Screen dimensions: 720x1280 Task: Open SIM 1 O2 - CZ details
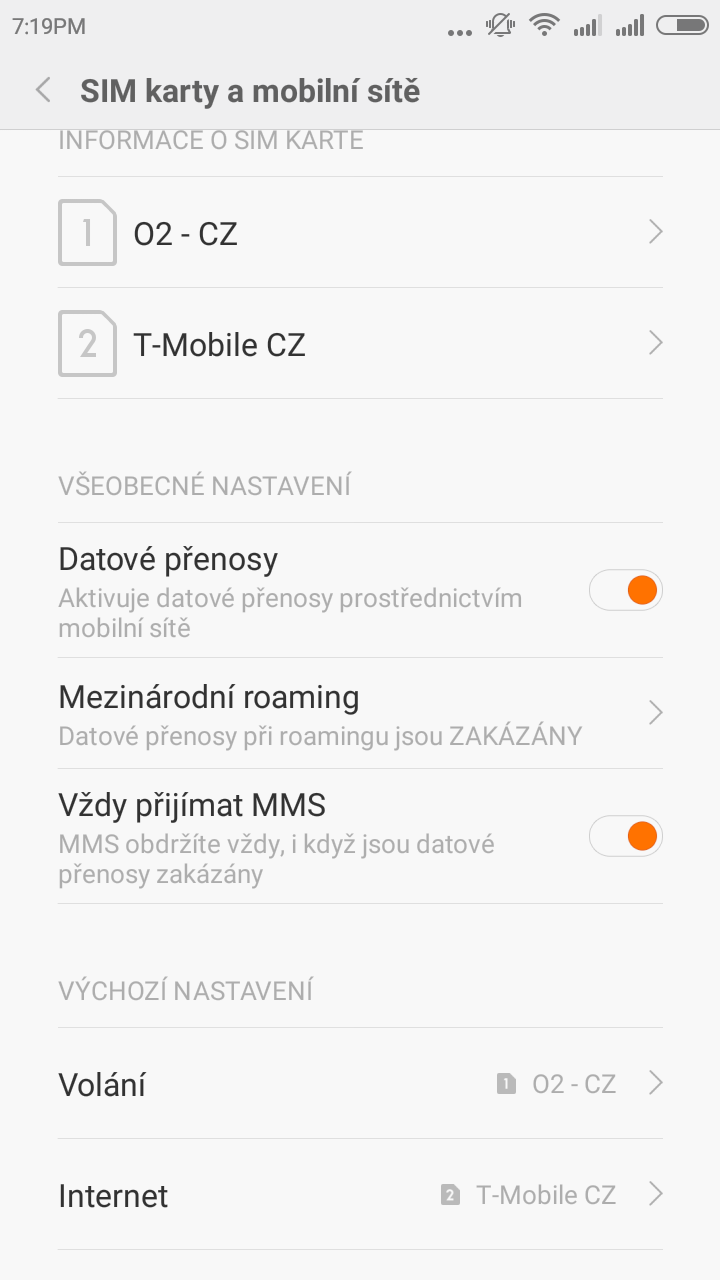pyautogui.click(x=360, y=232)
